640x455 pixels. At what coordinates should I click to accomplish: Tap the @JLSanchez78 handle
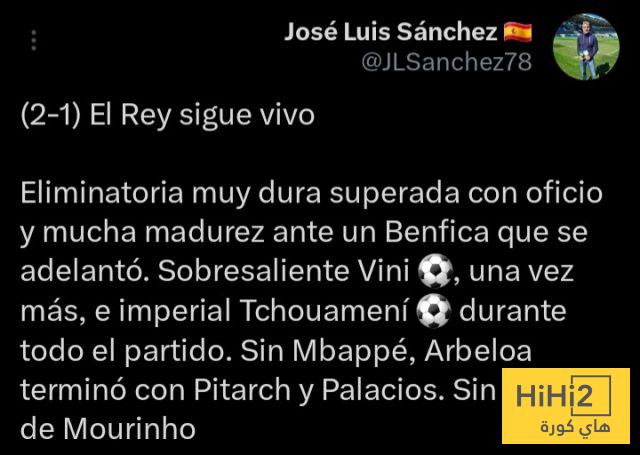[447, 62]
